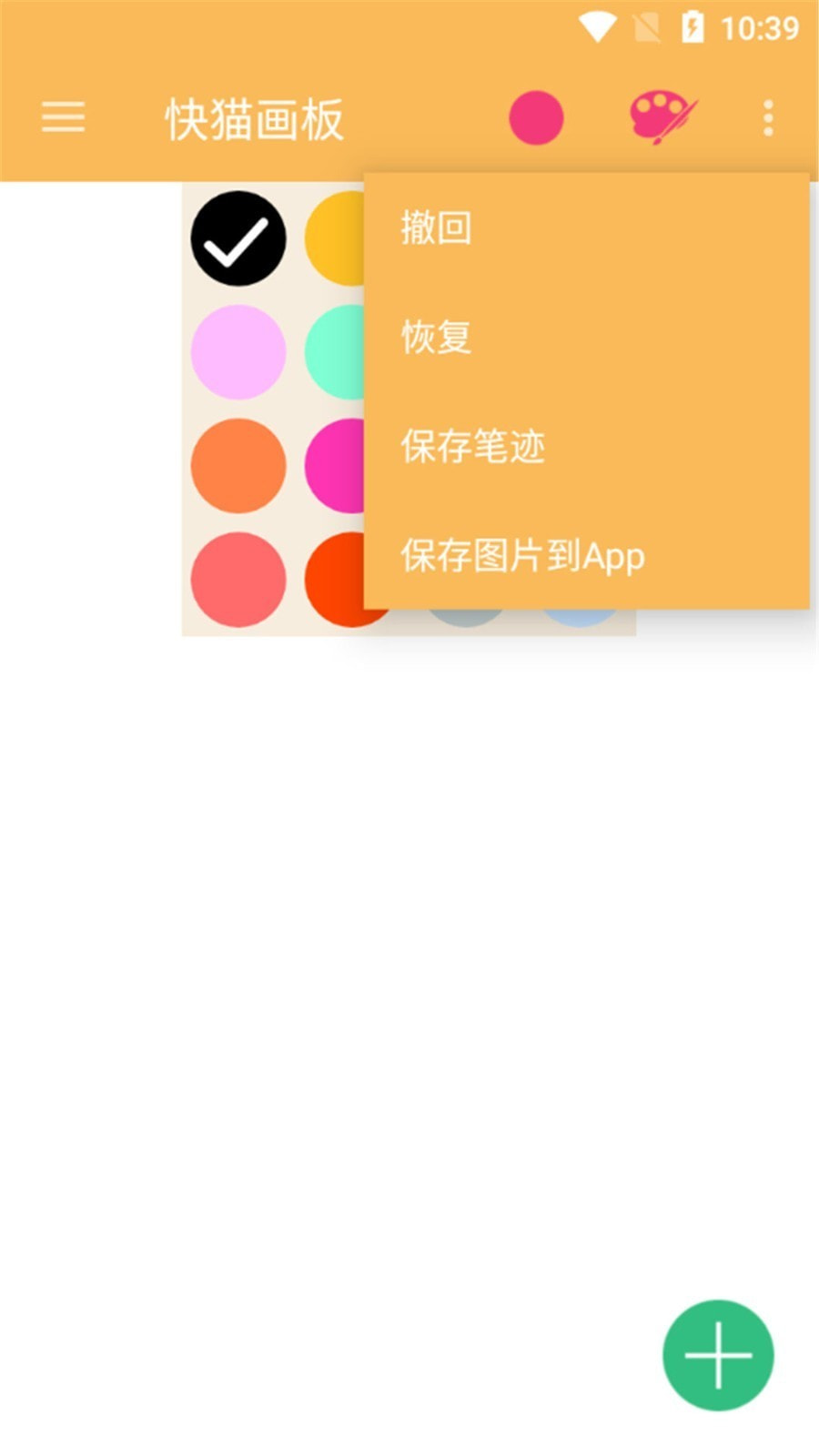Image resolution: width=819 pixels, height=1456 pixels.
Task: Click the pink brush color indicator
Action: tap(539, 116)
